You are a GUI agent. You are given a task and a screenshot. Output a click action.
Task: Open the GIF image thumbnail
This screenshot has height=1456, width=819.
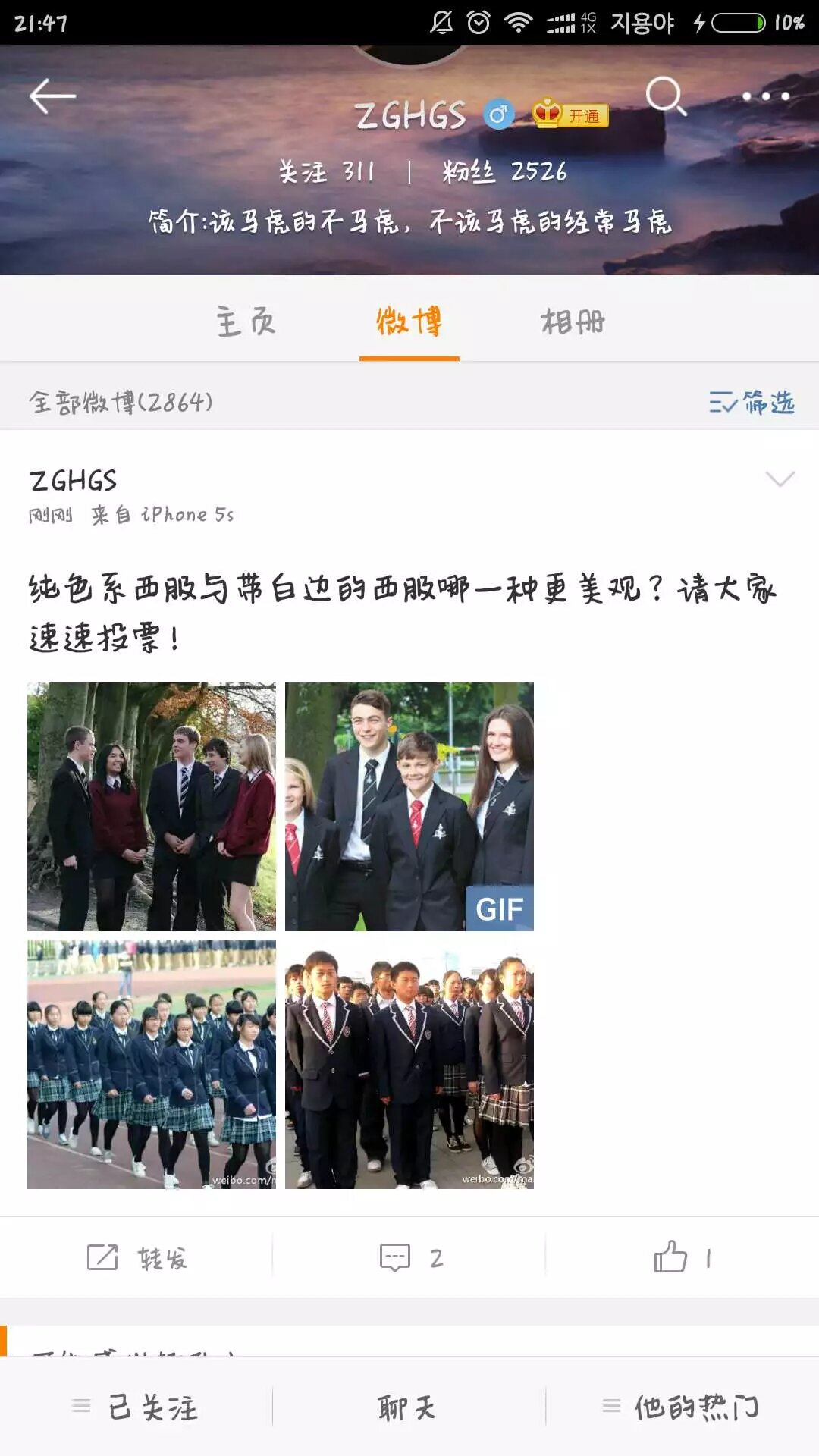[409, 806]
